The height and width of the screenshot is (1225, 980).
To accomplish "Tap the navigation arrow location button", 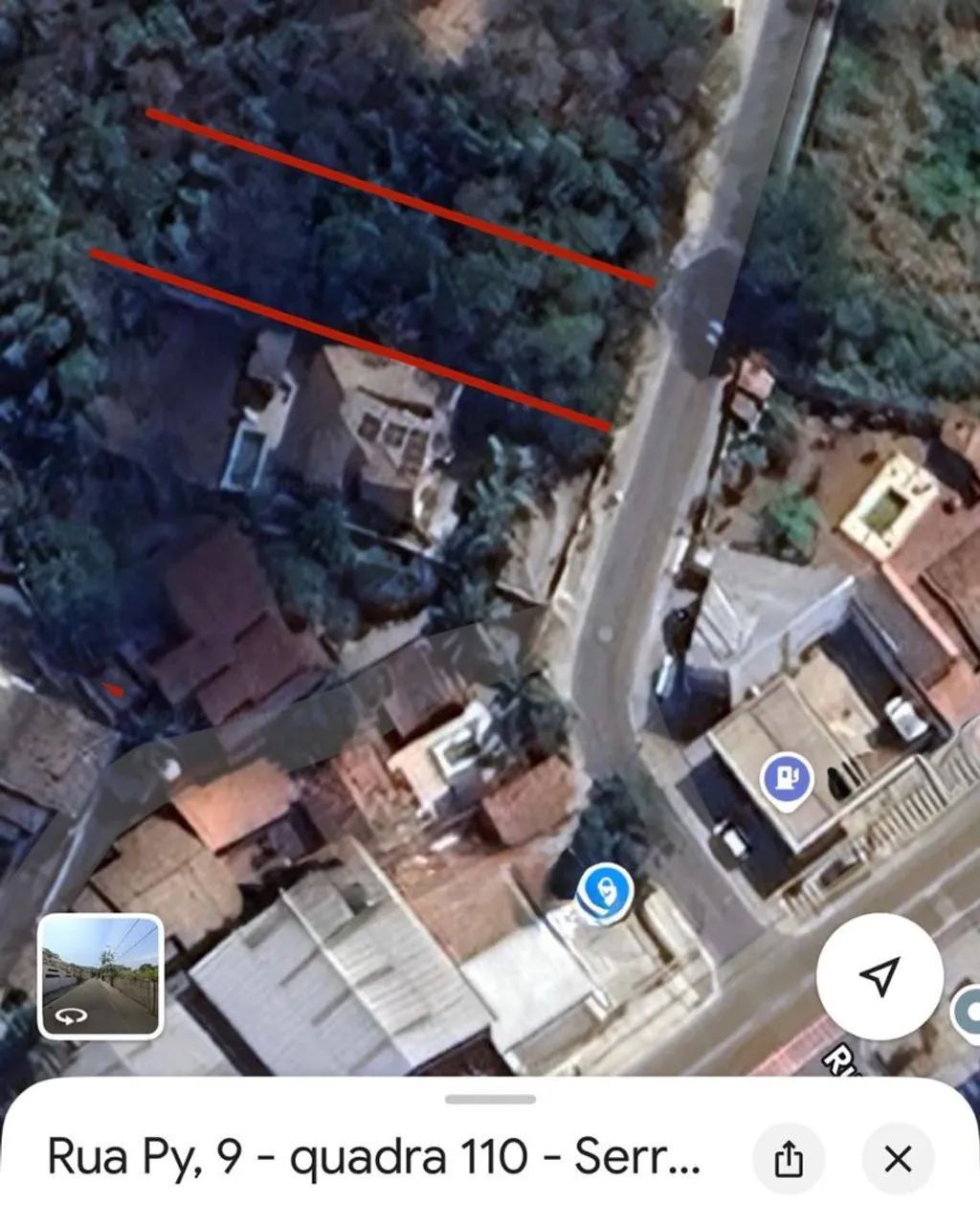I will pos(880,975).
